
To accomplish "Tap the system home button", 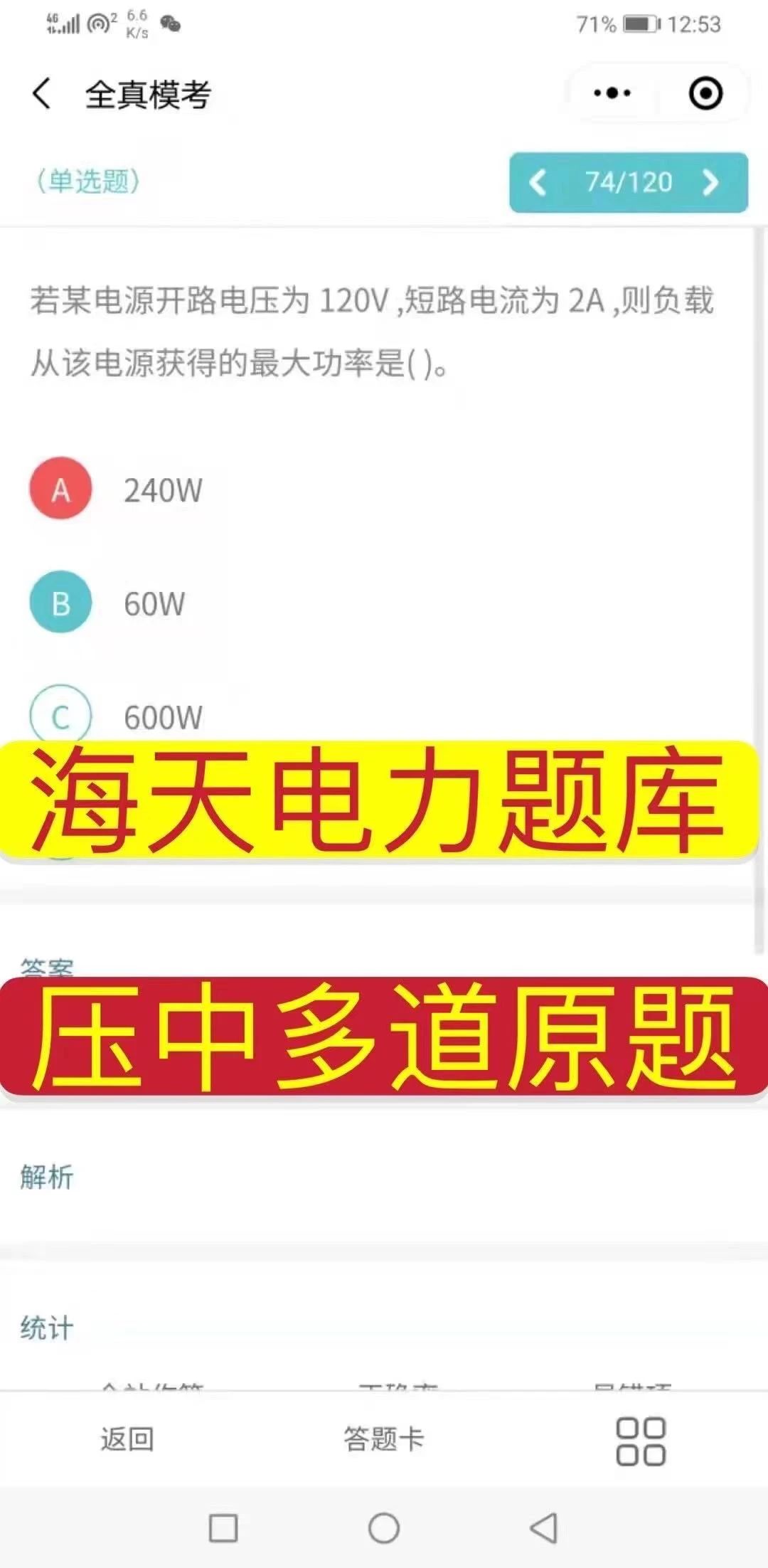I will 384,1528.
